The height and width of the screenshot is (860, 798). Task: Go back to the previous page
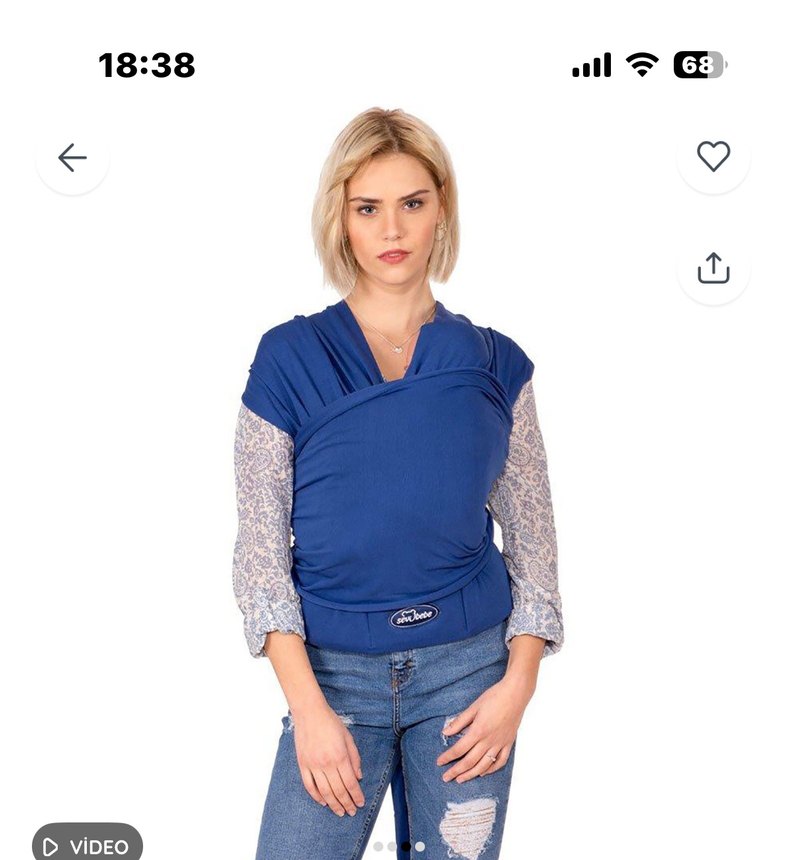(x=72, y=157)
